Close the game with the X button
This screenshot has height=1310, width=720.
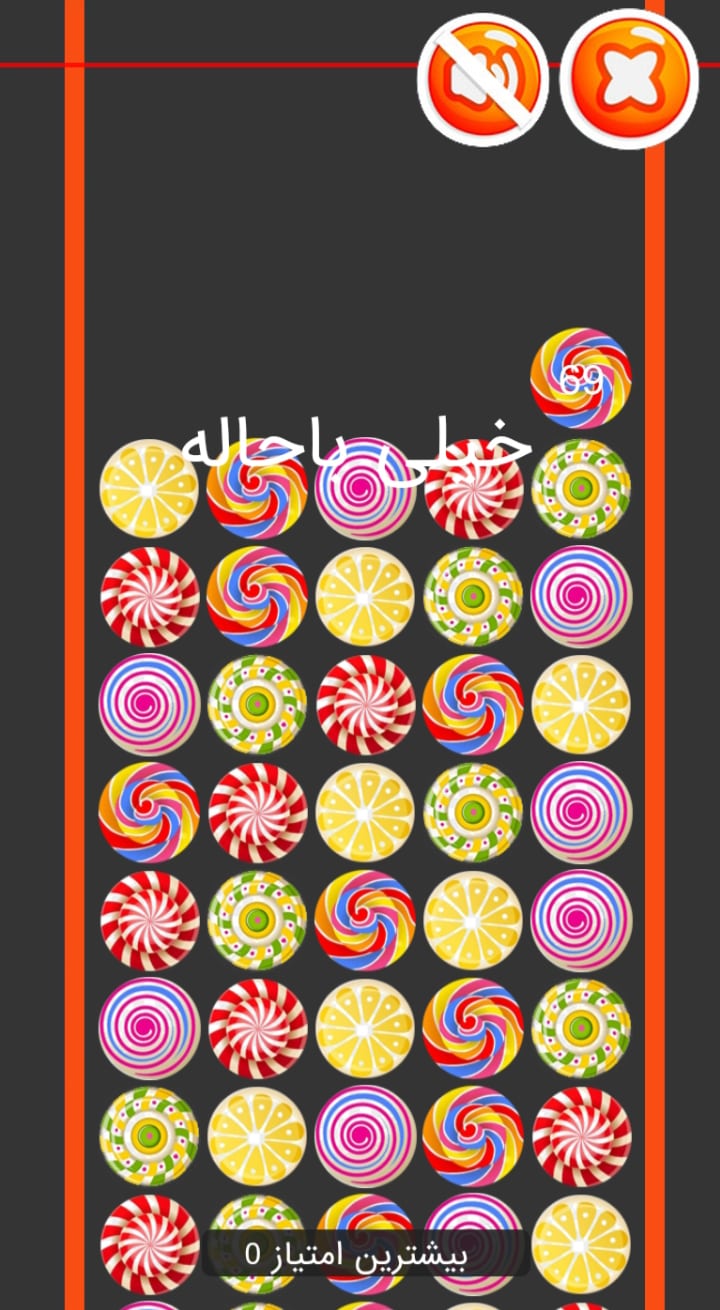coord(629,79)
